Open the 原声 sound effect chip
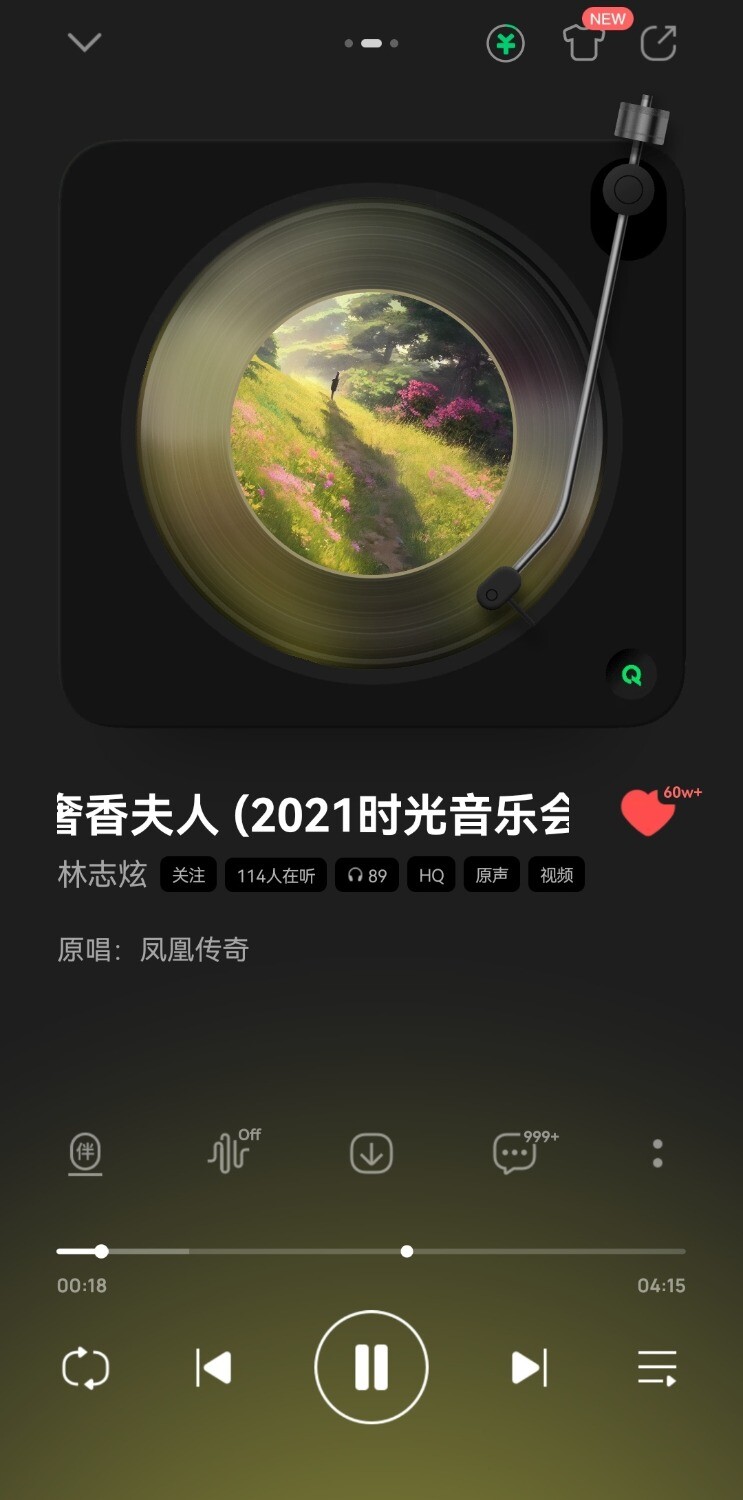 click(491, 875)
